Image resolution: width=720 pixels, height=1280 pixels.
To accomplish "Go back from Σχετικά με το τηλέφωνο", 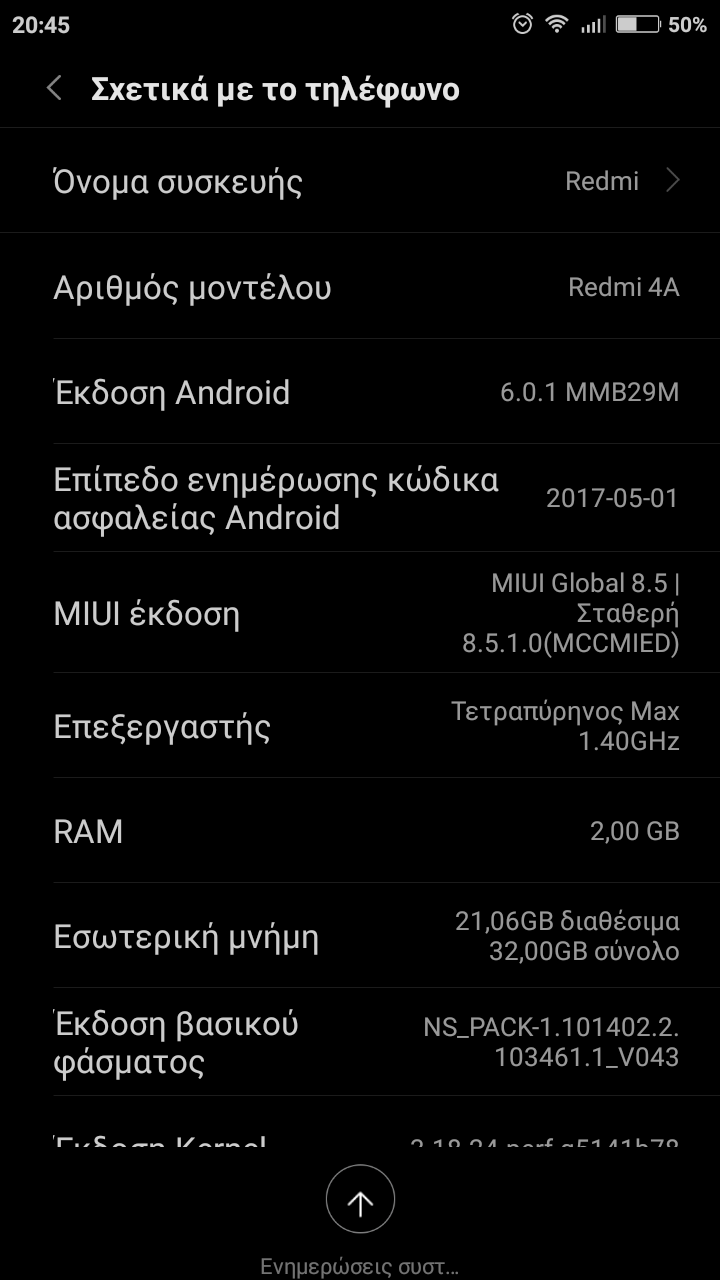I will coord(55,89).
